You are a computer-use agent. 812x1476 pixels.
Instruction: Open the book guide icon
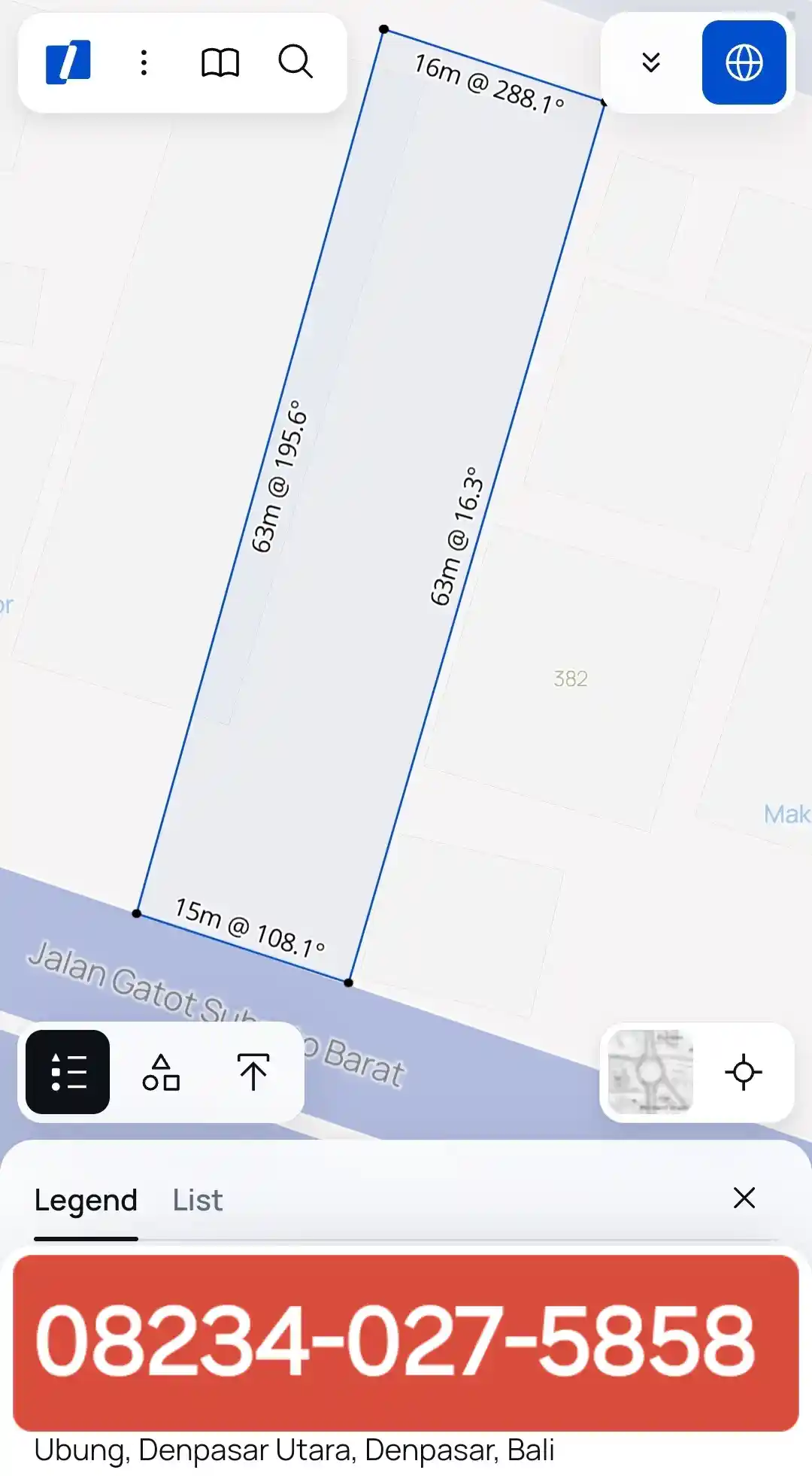tap(220, 62)
